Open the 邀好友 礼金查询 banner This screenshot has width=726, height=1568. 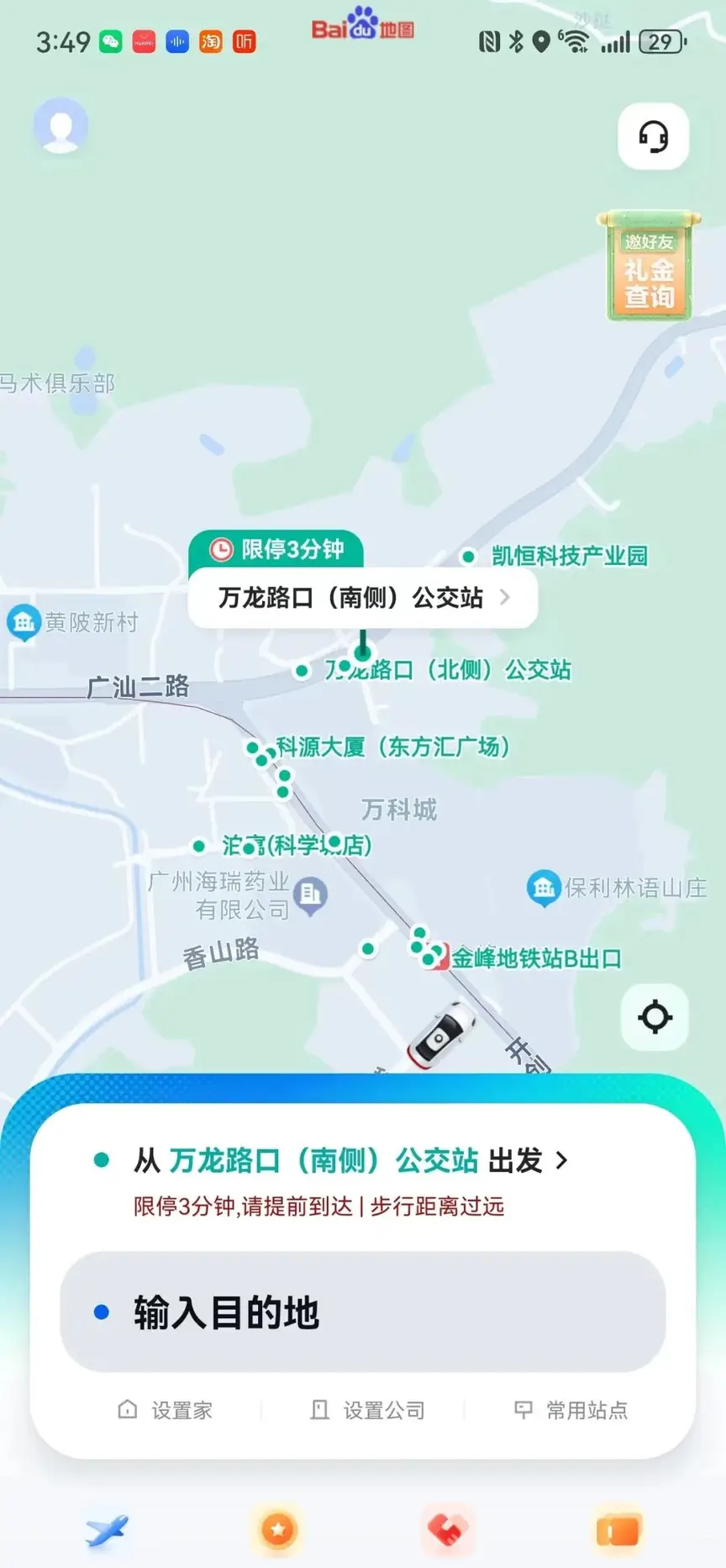(649, 267)
